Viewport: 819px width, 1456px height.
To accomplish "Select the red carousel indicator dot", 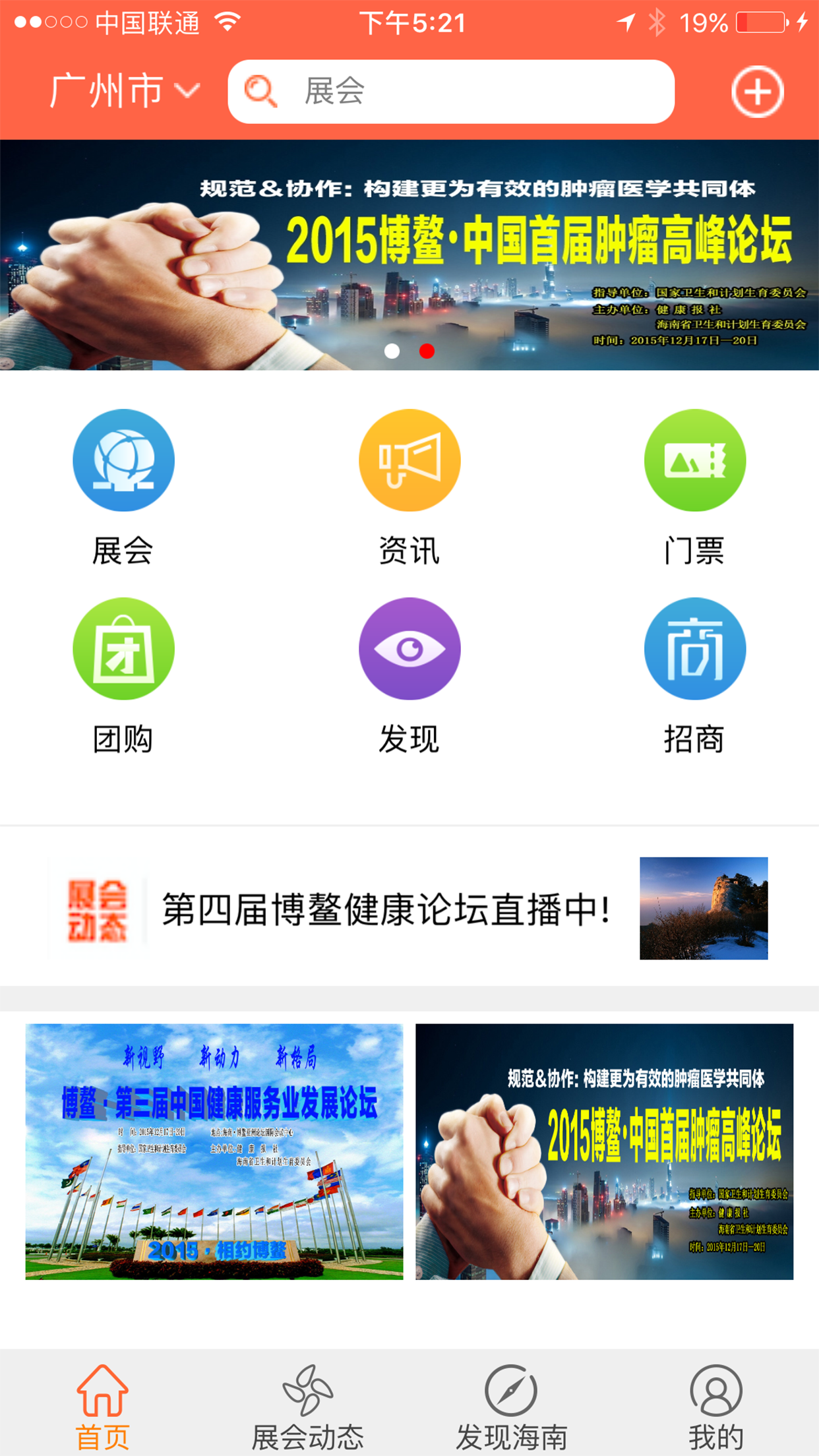I will (426, 351).
